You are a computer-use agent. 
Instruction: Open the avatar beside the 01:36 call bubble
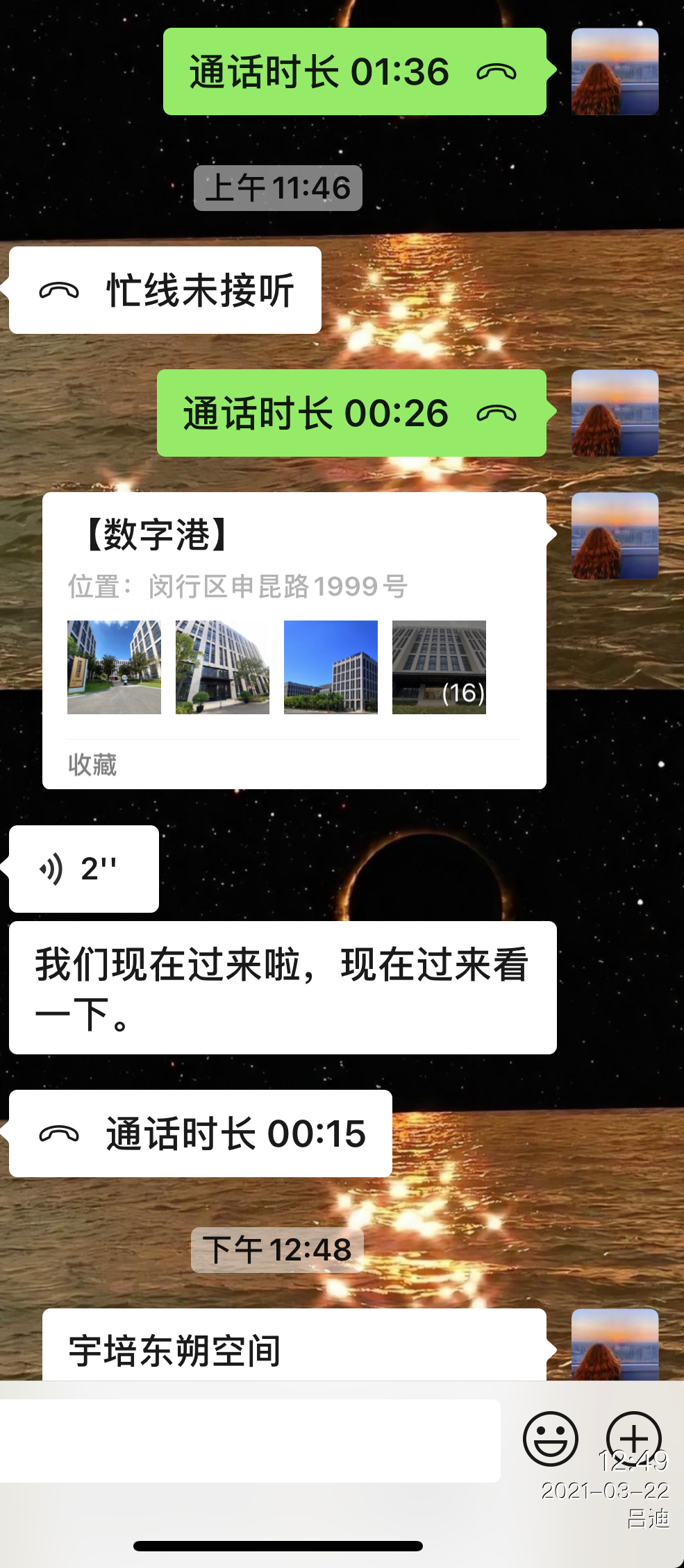615,71
